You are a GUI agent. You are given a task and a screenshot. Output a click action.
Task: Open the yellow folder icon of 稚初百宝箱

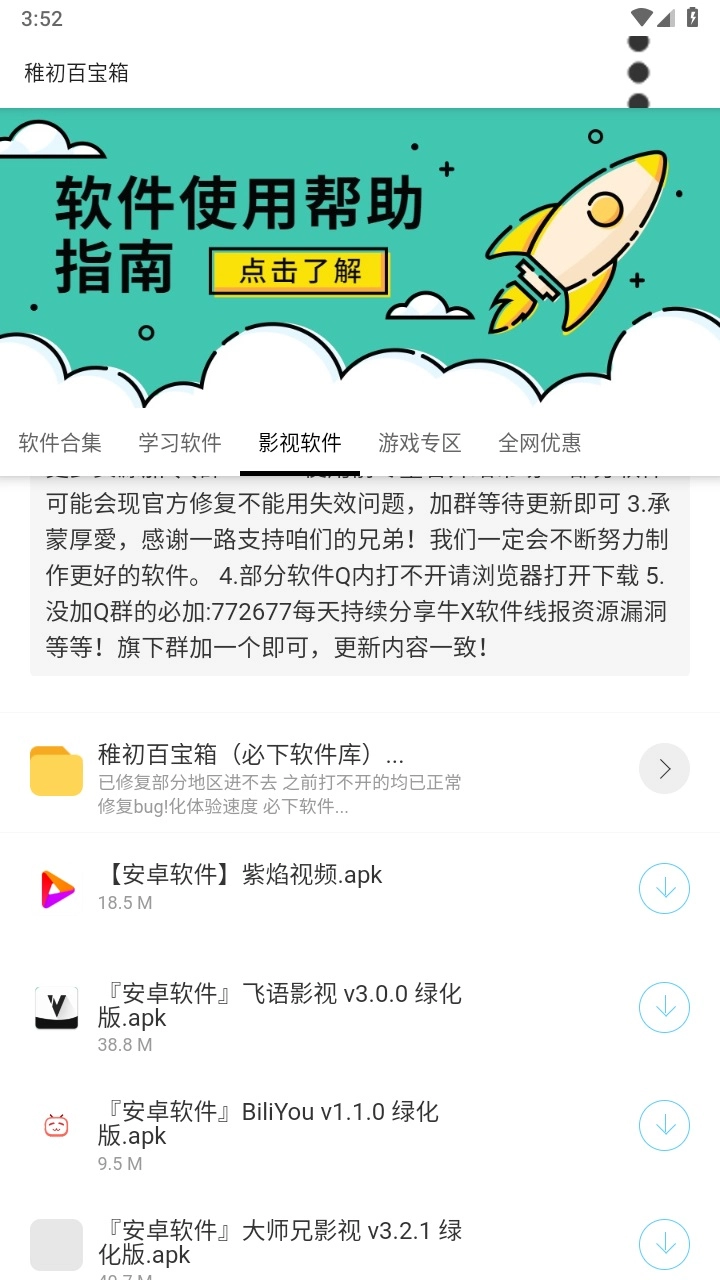[56, 769]
